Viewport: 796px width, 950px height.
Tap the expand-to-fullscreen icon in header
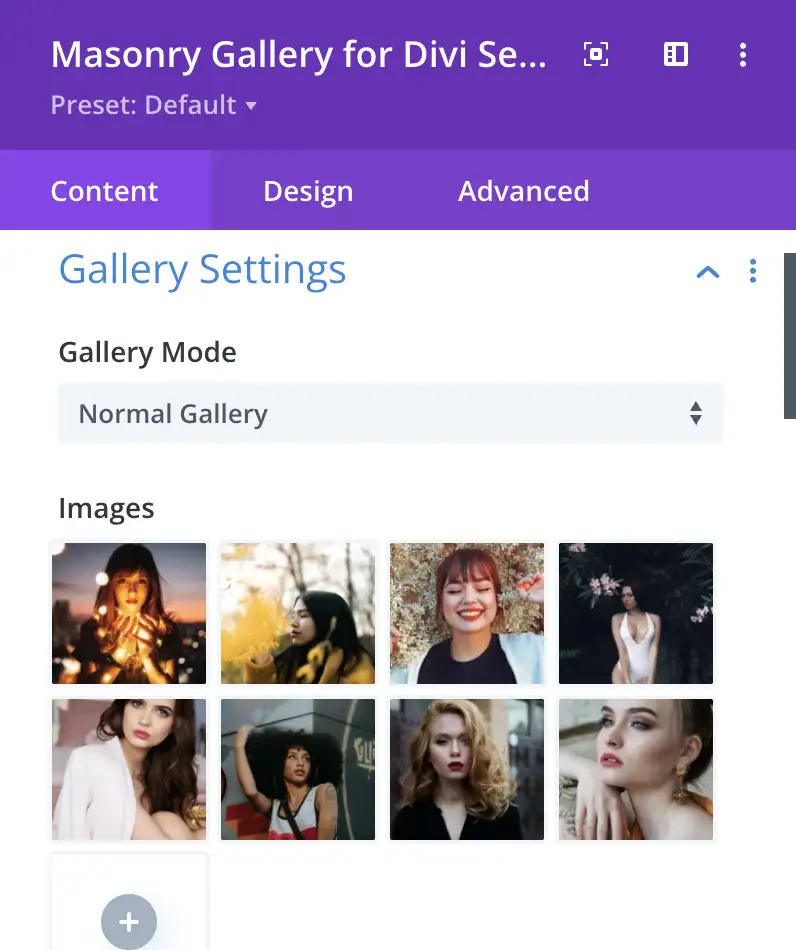[596, 55]
